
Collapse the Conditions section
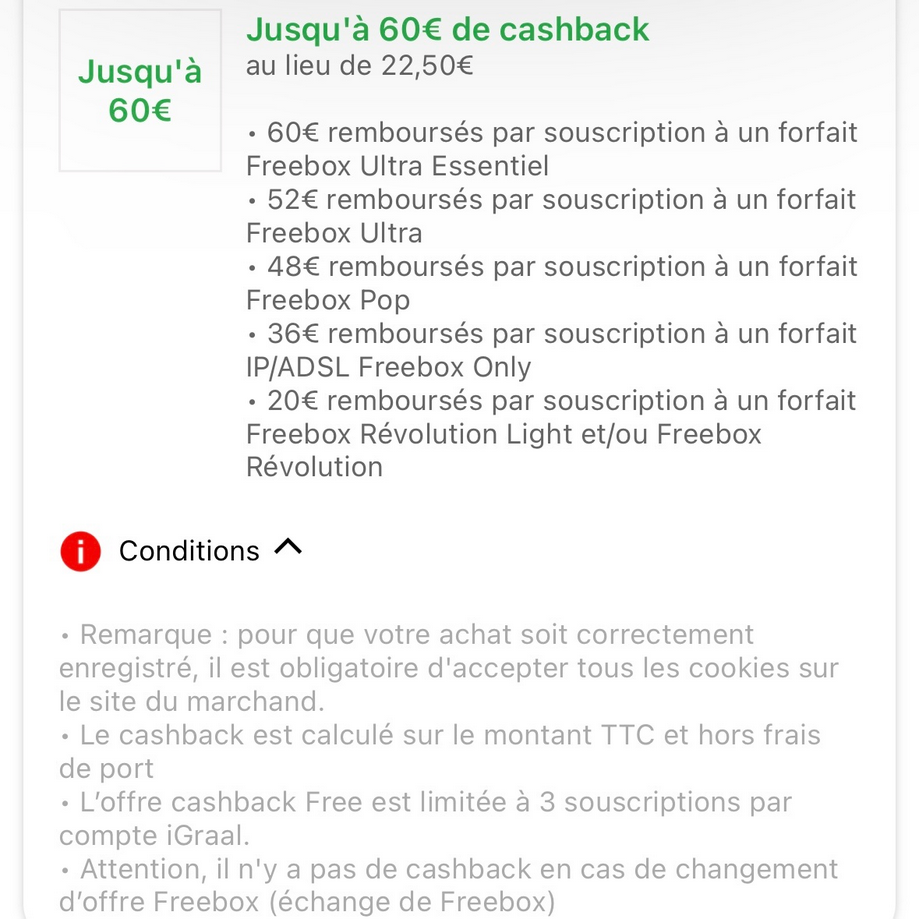pyautogui.click(x=287, y=548)
